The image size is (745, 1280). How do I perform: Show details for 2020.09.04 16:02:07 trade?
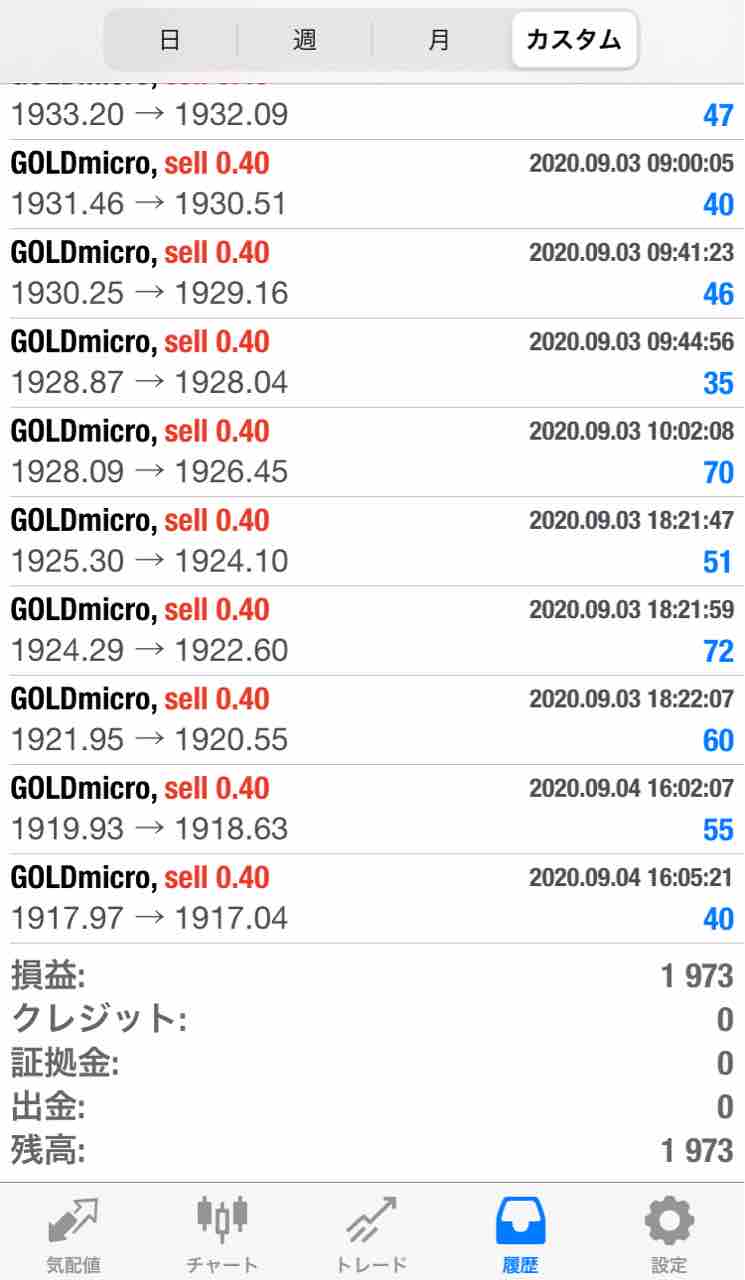point(372,809)
